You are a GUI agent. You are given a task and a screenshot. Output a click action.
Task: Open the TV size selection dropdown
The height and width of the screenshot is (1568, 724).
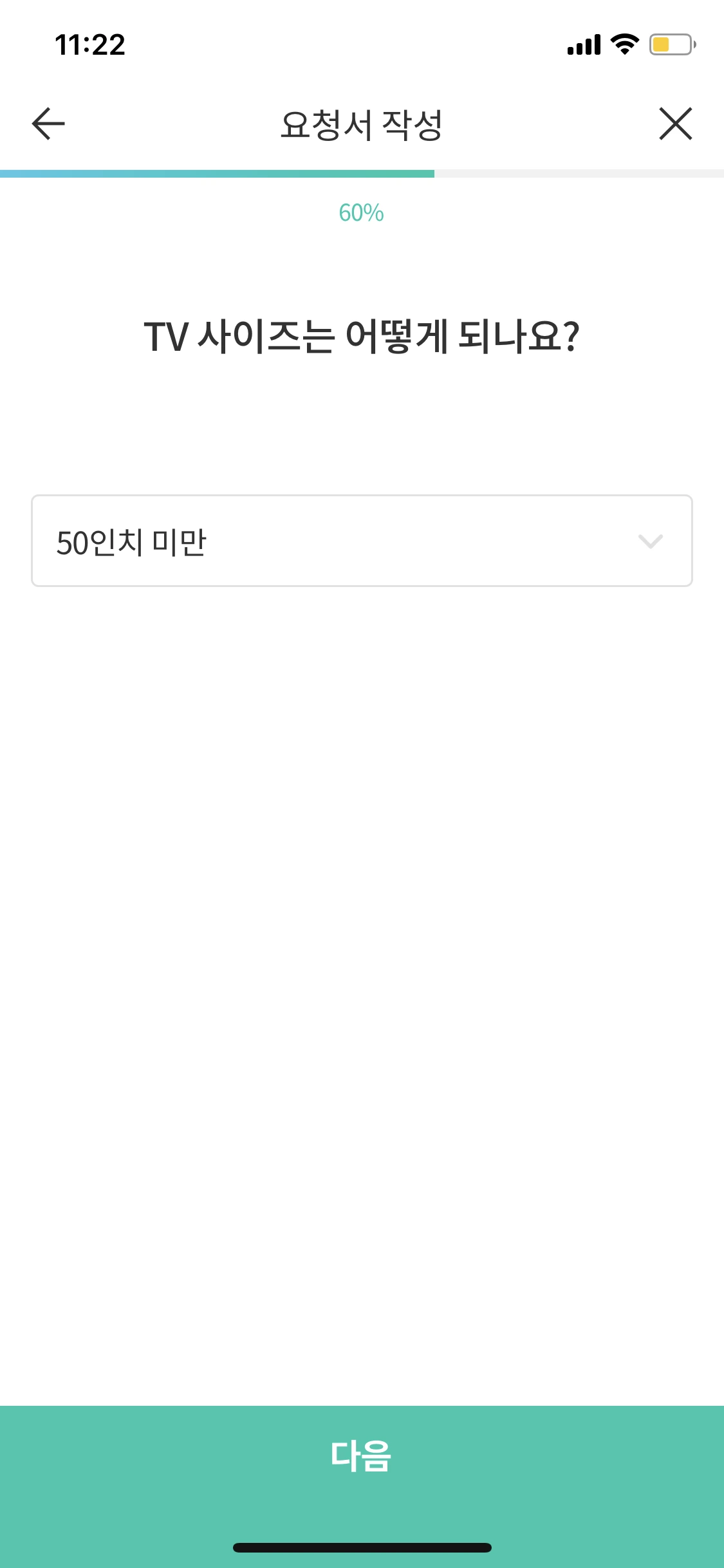click(362, 541)
